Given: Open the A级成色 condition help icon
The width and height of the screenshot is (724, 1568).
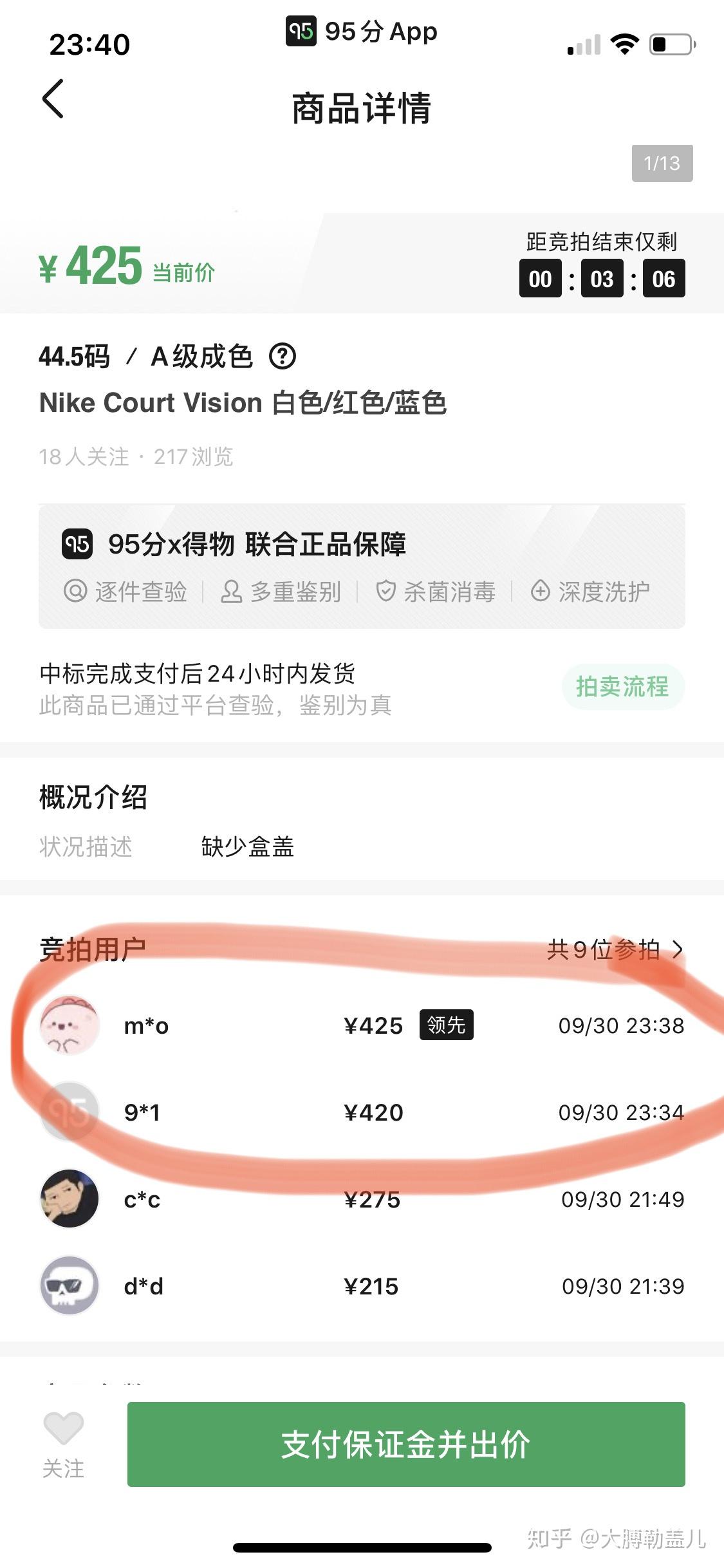Looking at the screenshot, I should tap(282, 357).
